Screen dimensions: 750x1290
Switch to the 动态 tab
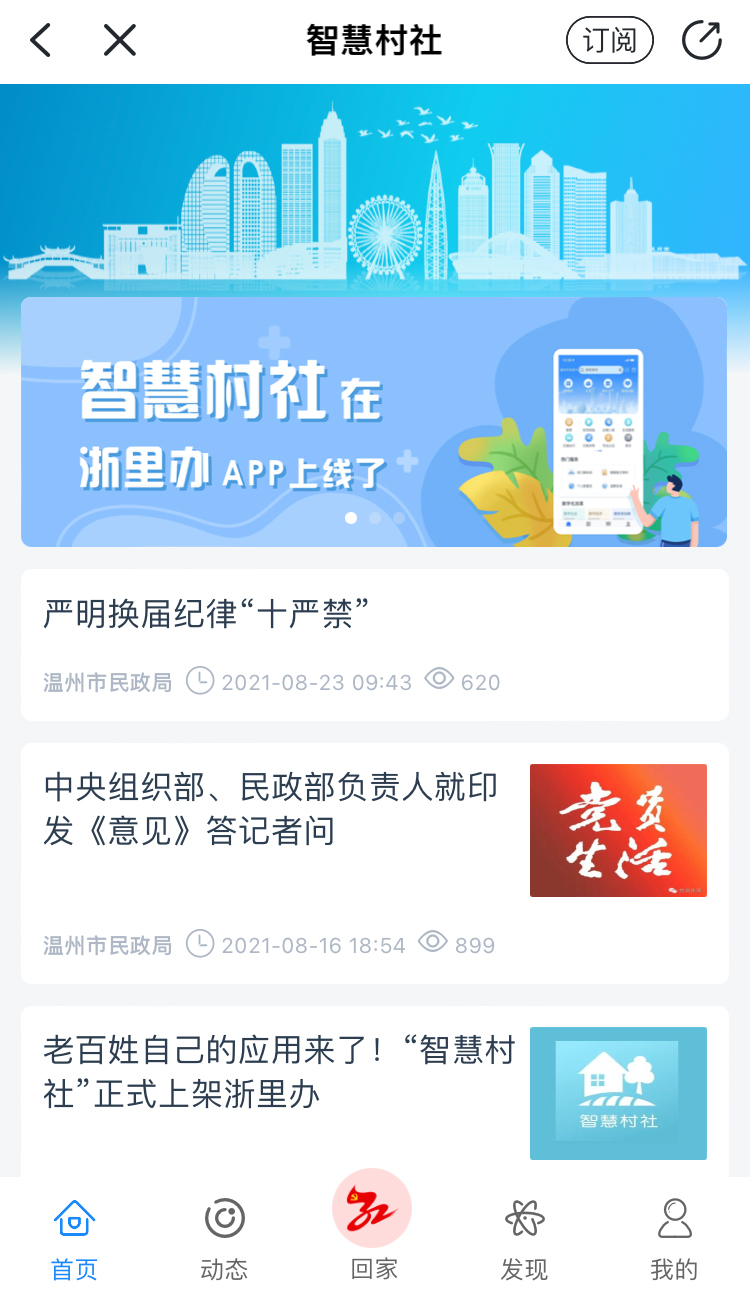point(224,1239)
